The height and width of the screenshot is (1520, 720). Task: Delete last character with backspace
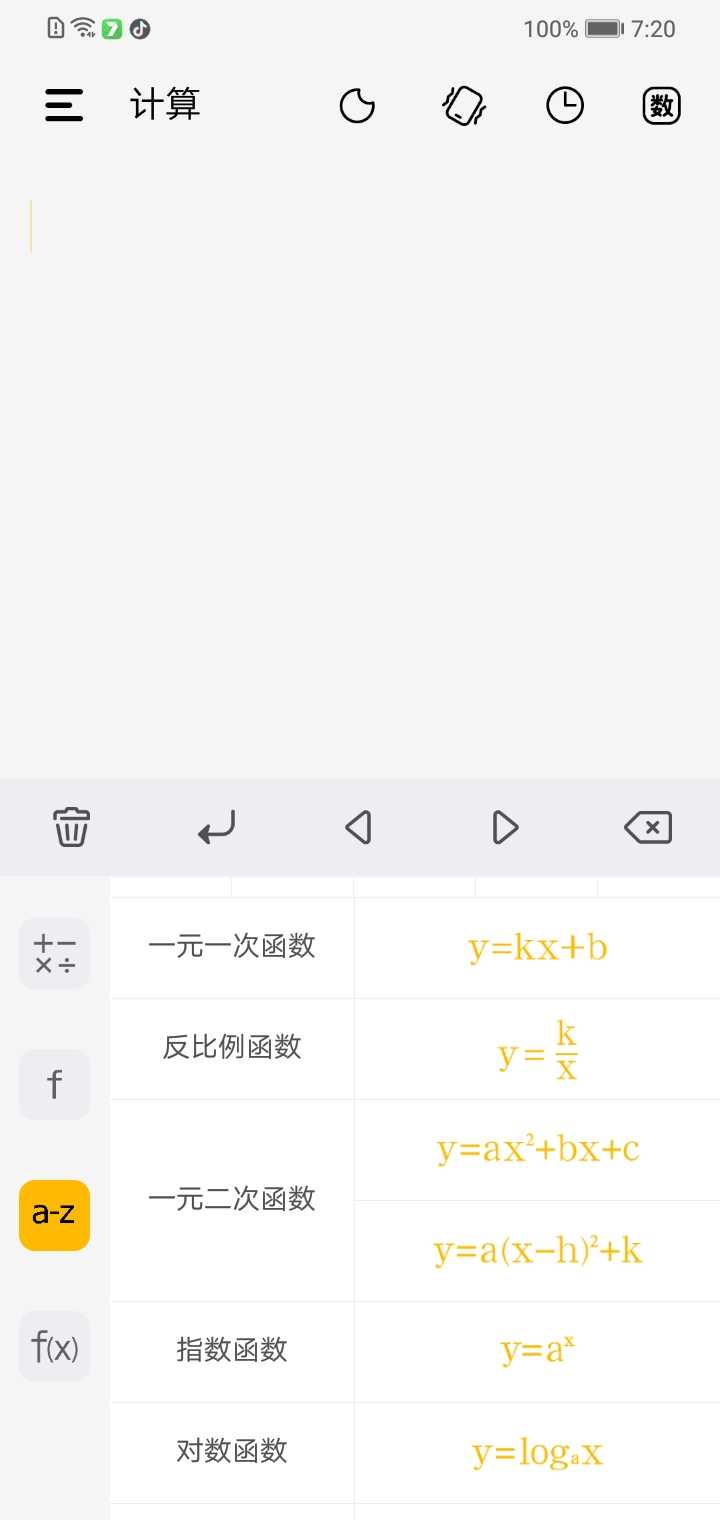pyautogui.click(x=648, y=828)
